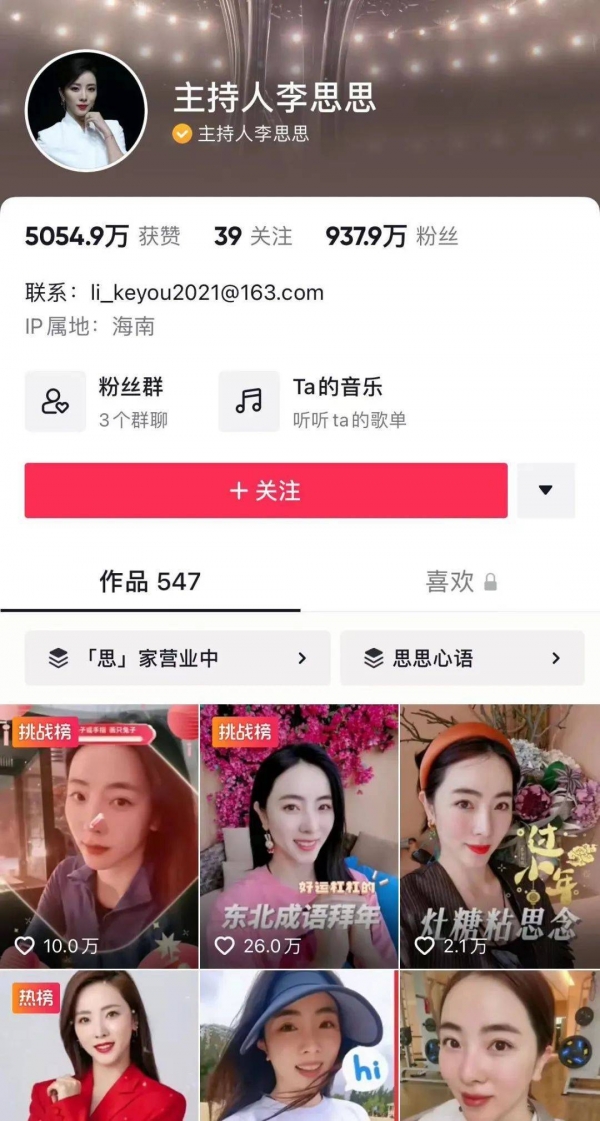Screen dimensions: 600x1121
Task: View the 39 关注 following list
Action: click(x=253, y=236)
